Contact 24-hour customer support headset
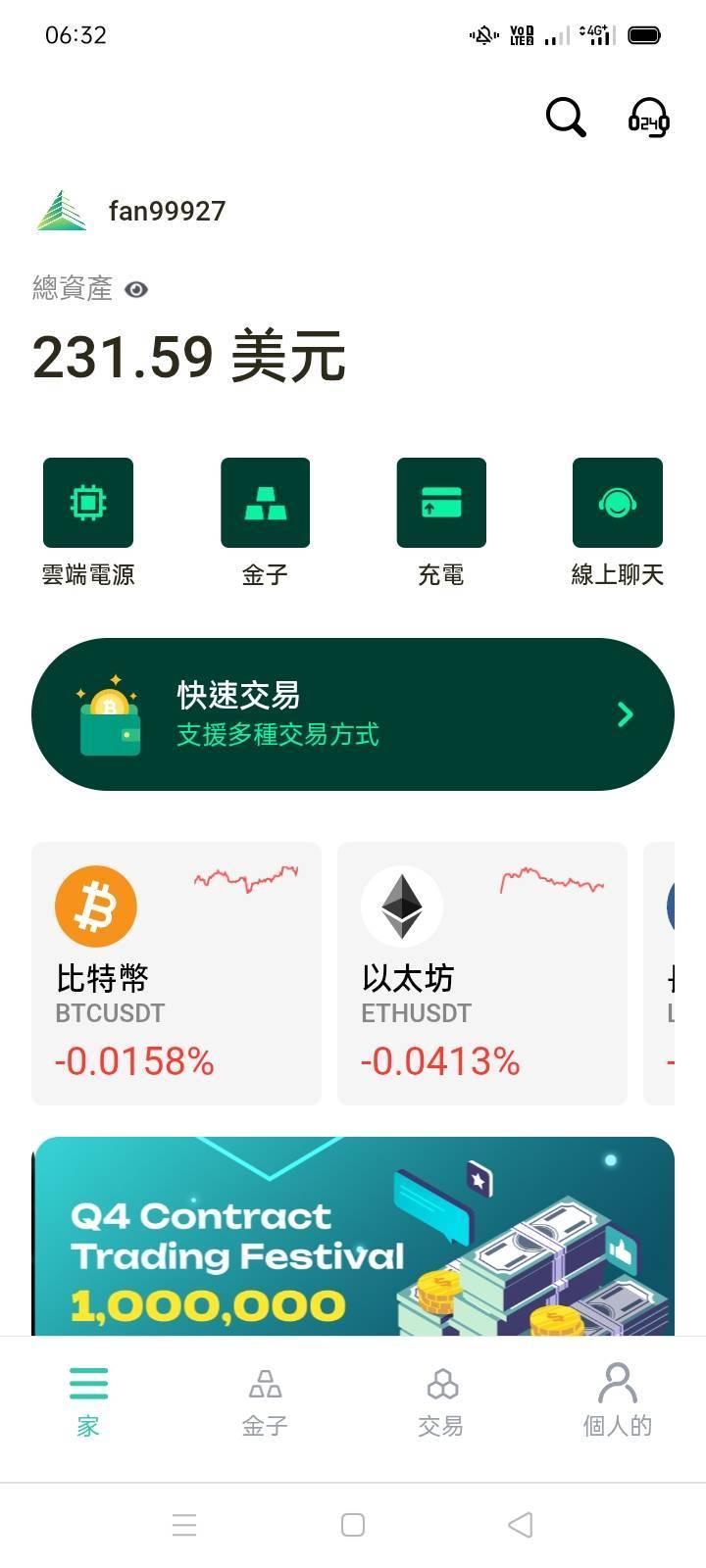The height and width of the screenshot is (1568, 706). [x=648, y=118]
